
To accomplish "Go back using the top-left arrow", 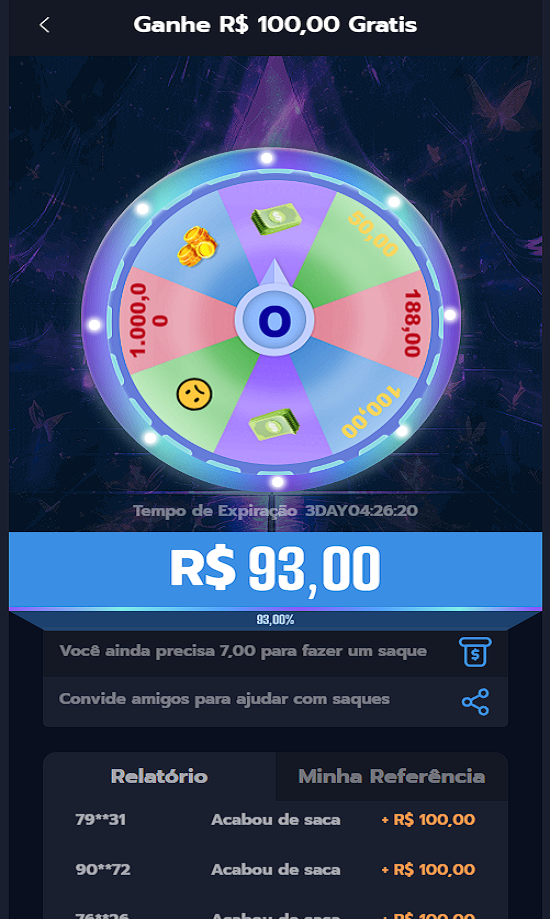I will tap(44, 25).
